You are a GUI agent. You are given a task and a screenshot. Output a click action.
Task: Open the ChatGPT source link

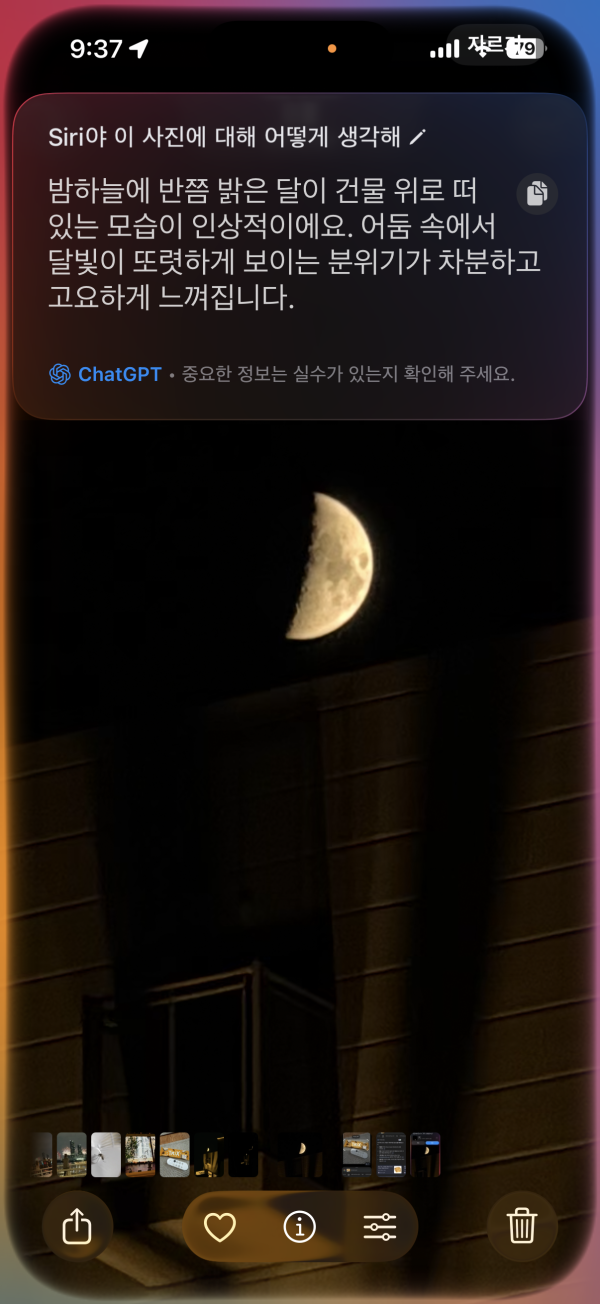[105, 374]
